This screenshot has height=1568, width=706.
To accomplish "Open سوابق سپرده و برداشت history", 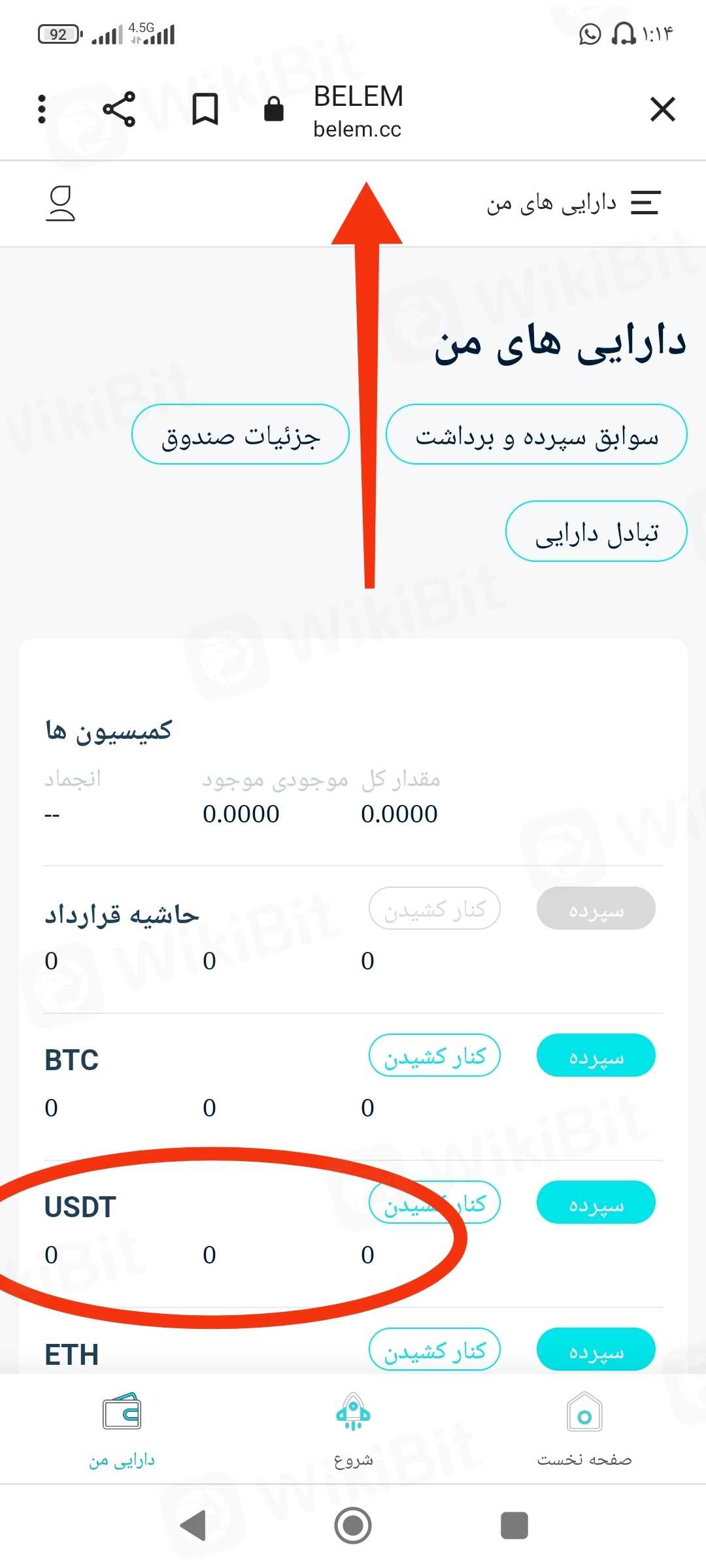I will [536, 435].
